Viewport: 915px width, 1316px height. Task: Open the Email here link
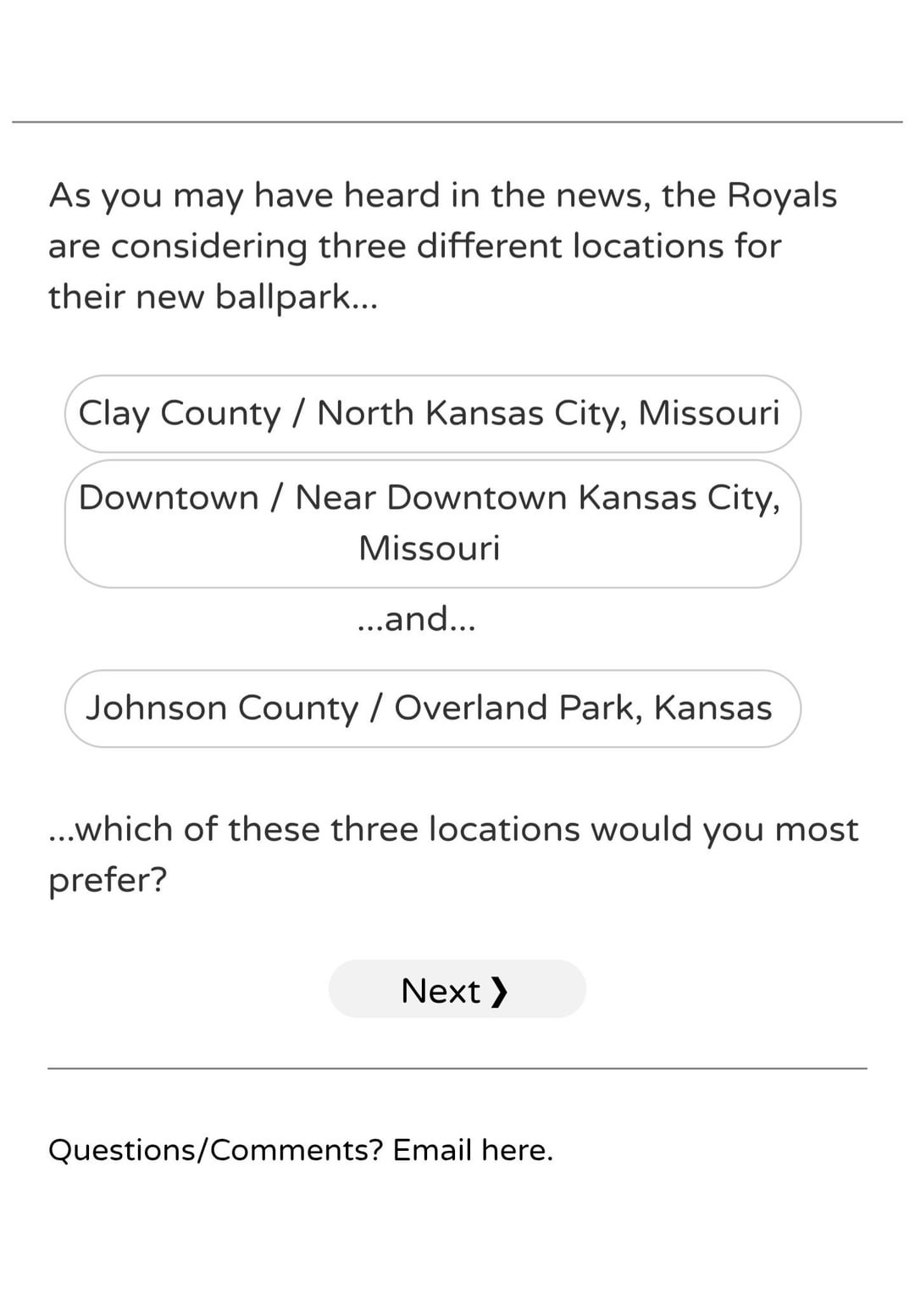click(472, 1150)
